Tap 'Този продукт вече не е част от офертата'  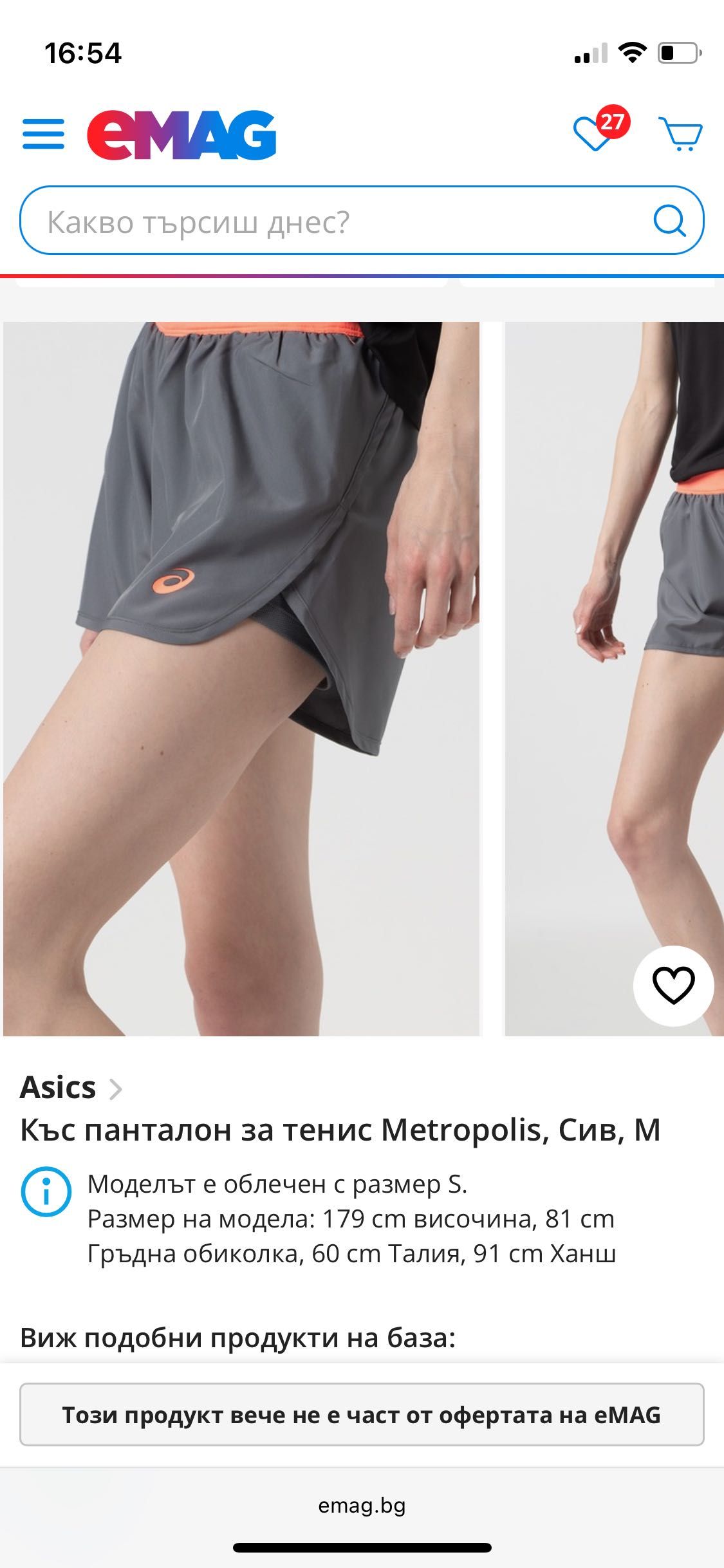coord(362,1415)
